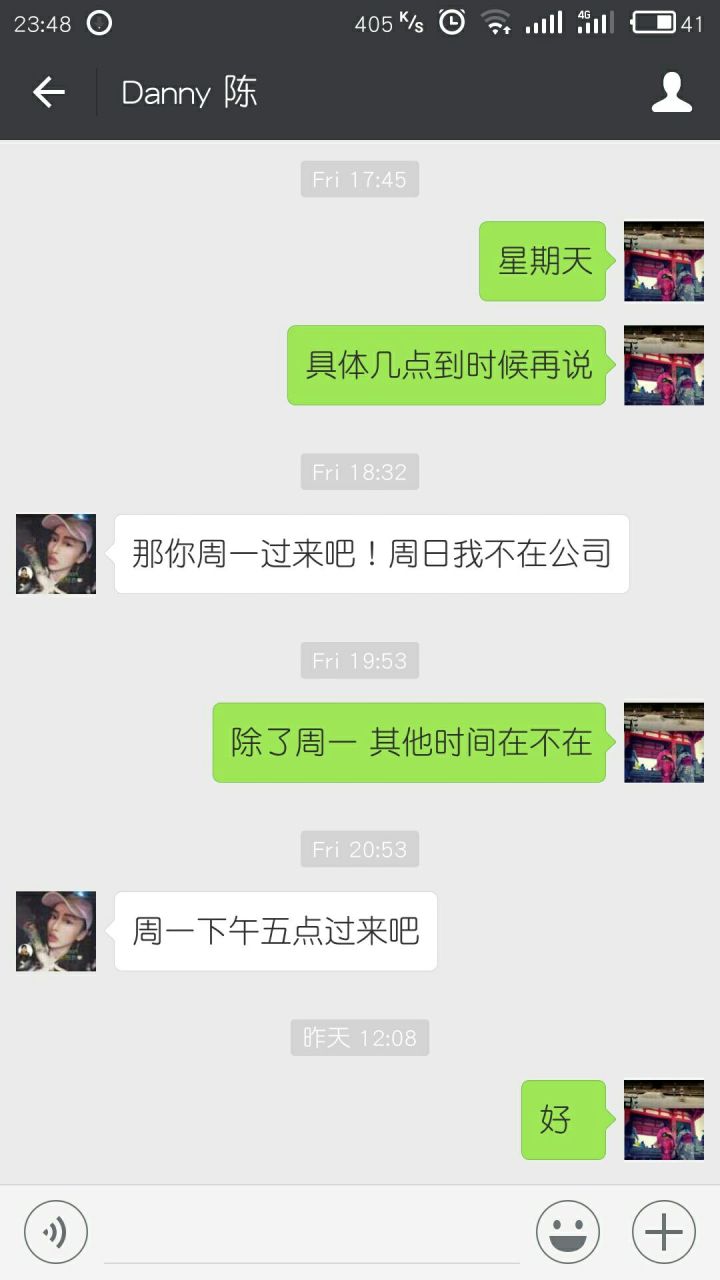Go back from the Danny 陈 chat
The image size is (720, 1280).
[x=48, y=93]
